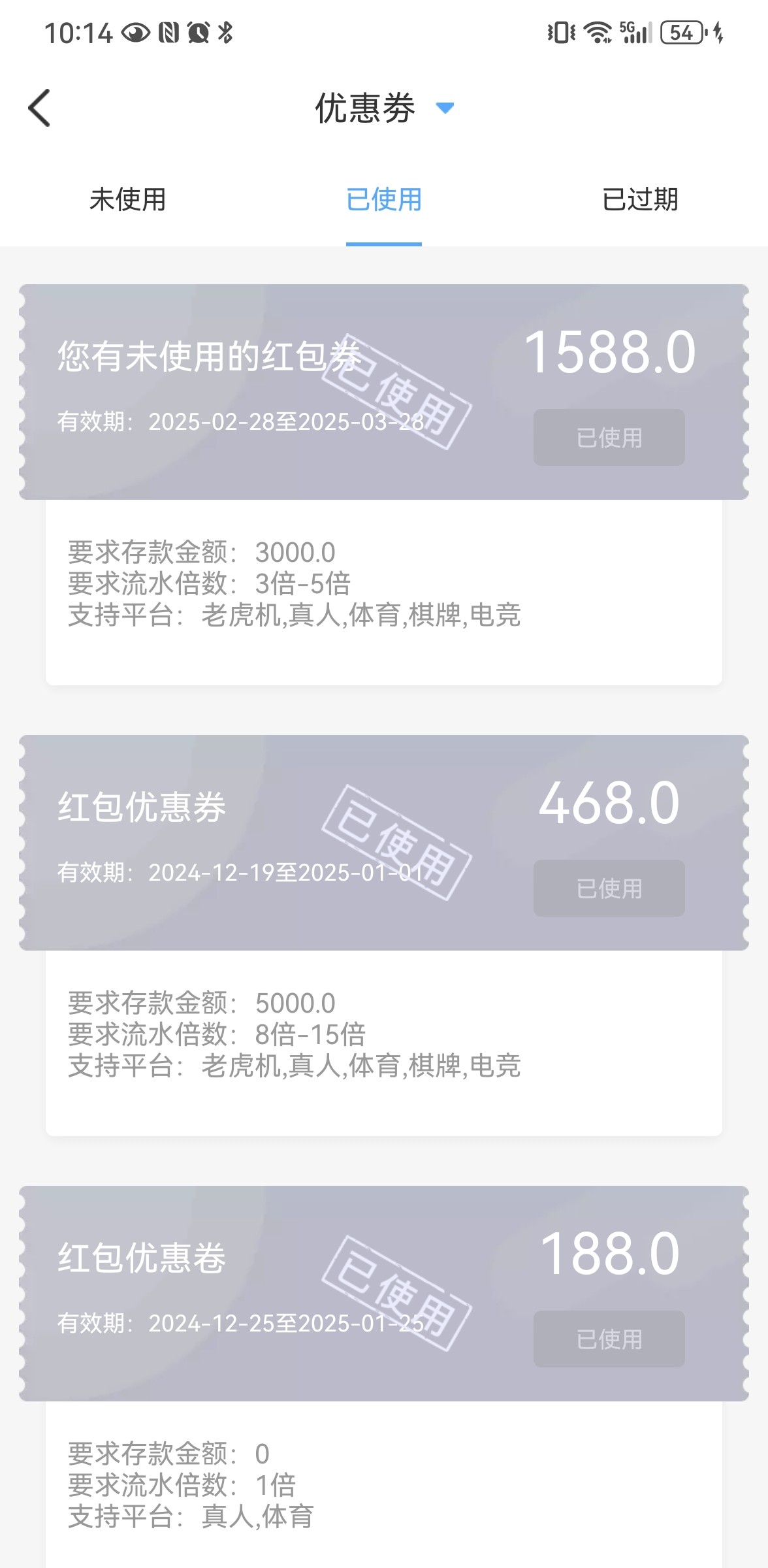Image resolution: width=768 pixels, height=1568 pixels.
Task: Tap 已使用 button on the 468.0 coupon
Action: click(x=609, y=889)
